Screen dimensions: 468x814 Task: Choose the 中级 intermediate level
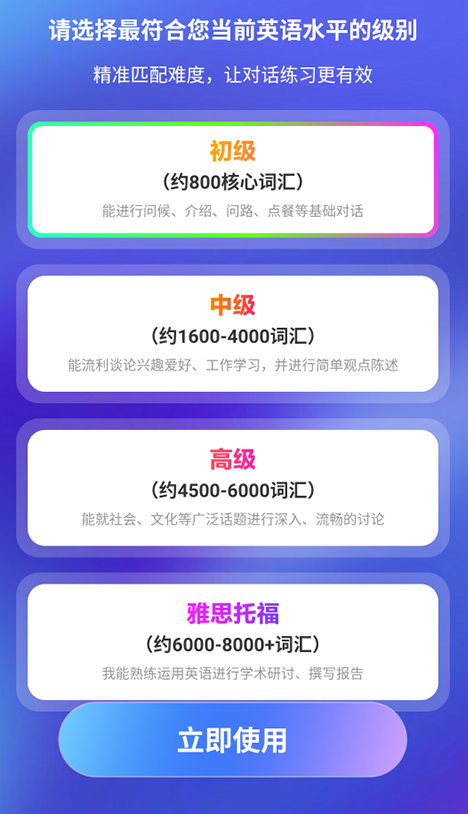pos(233,334)
